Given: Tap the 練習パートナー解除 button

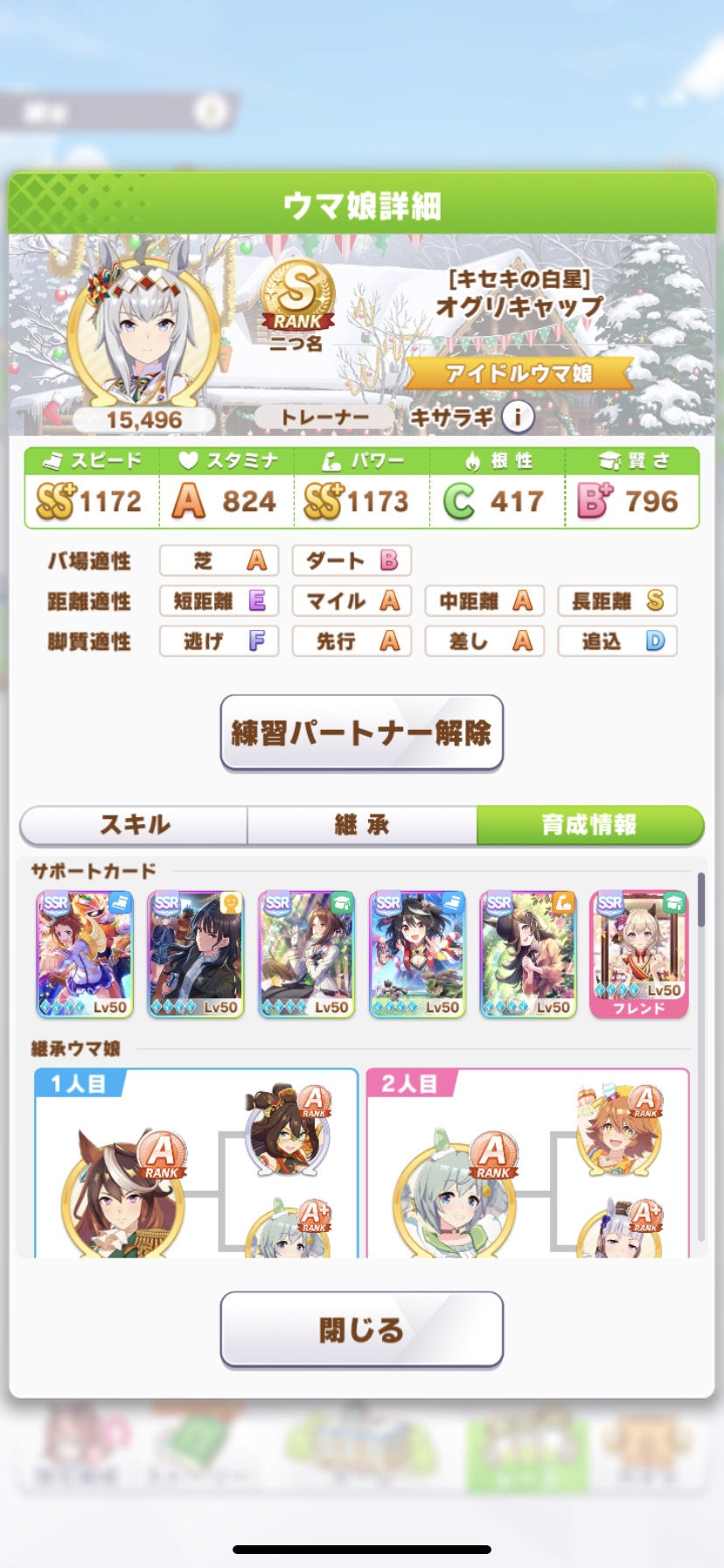Looking at the screenshot, I should coord(361,732).
